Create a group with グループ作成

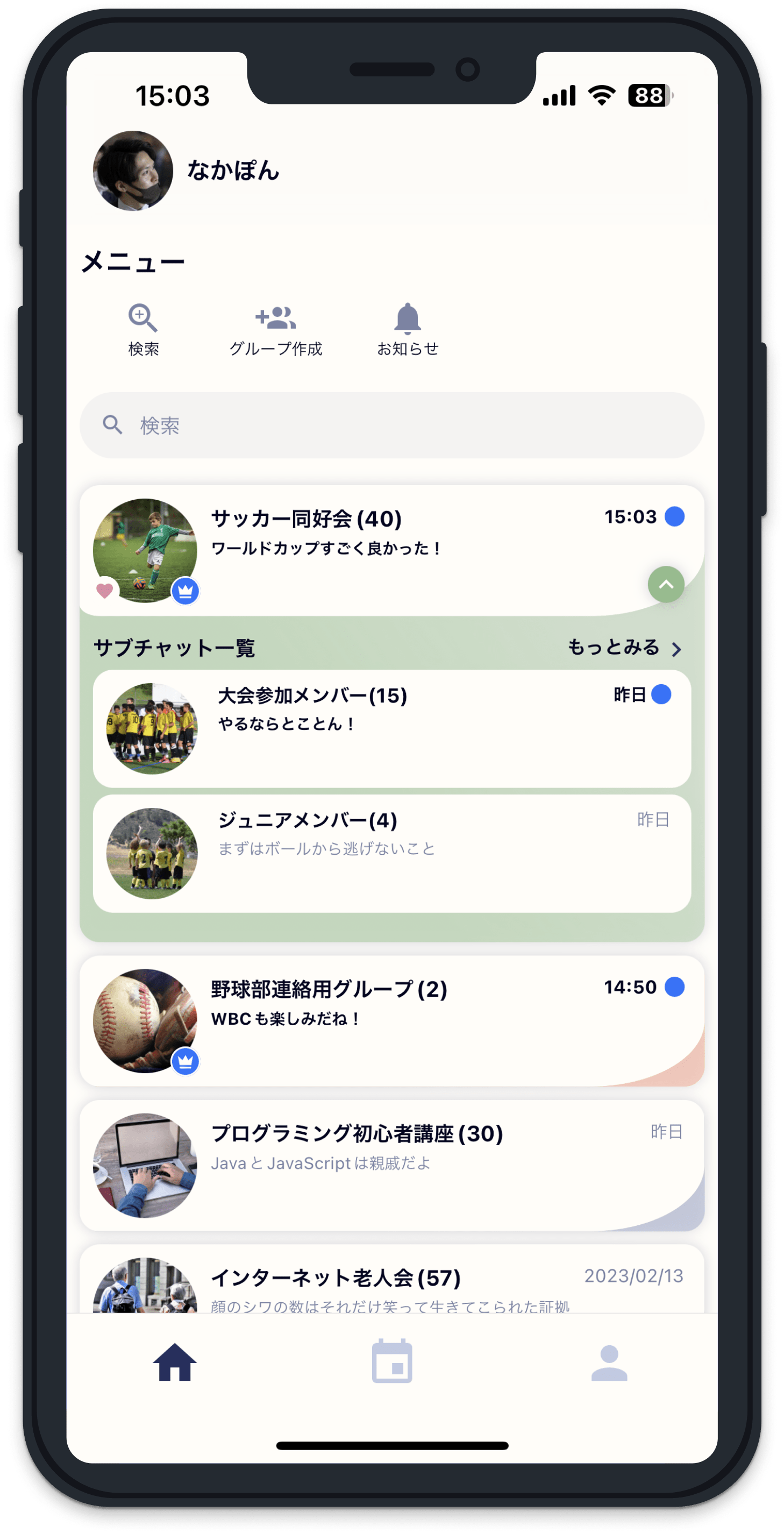pyautogui.click(x=275, y=329)
